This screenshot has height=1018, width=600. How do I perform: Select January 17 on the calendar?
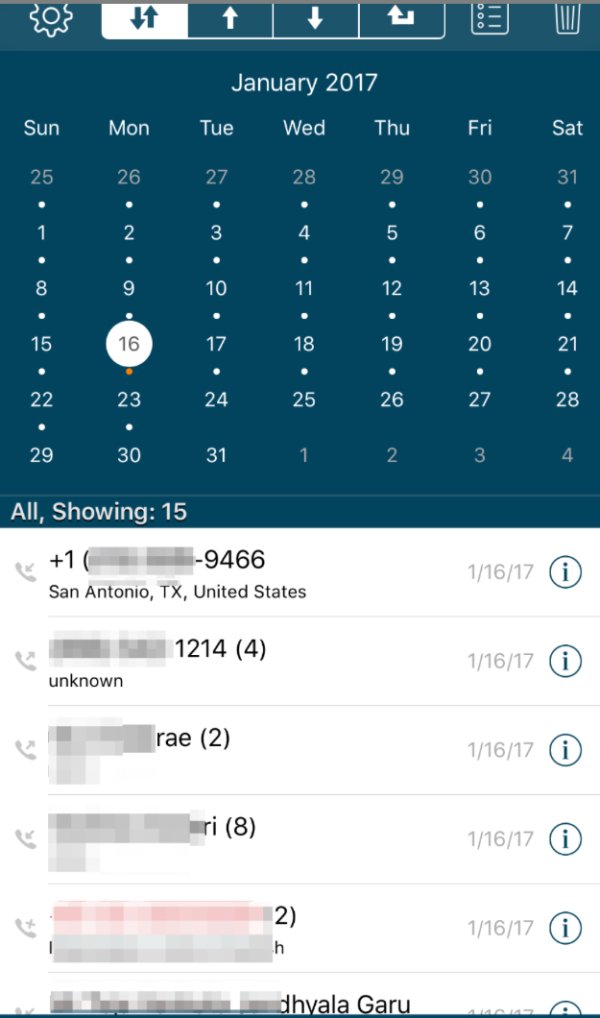216,344
